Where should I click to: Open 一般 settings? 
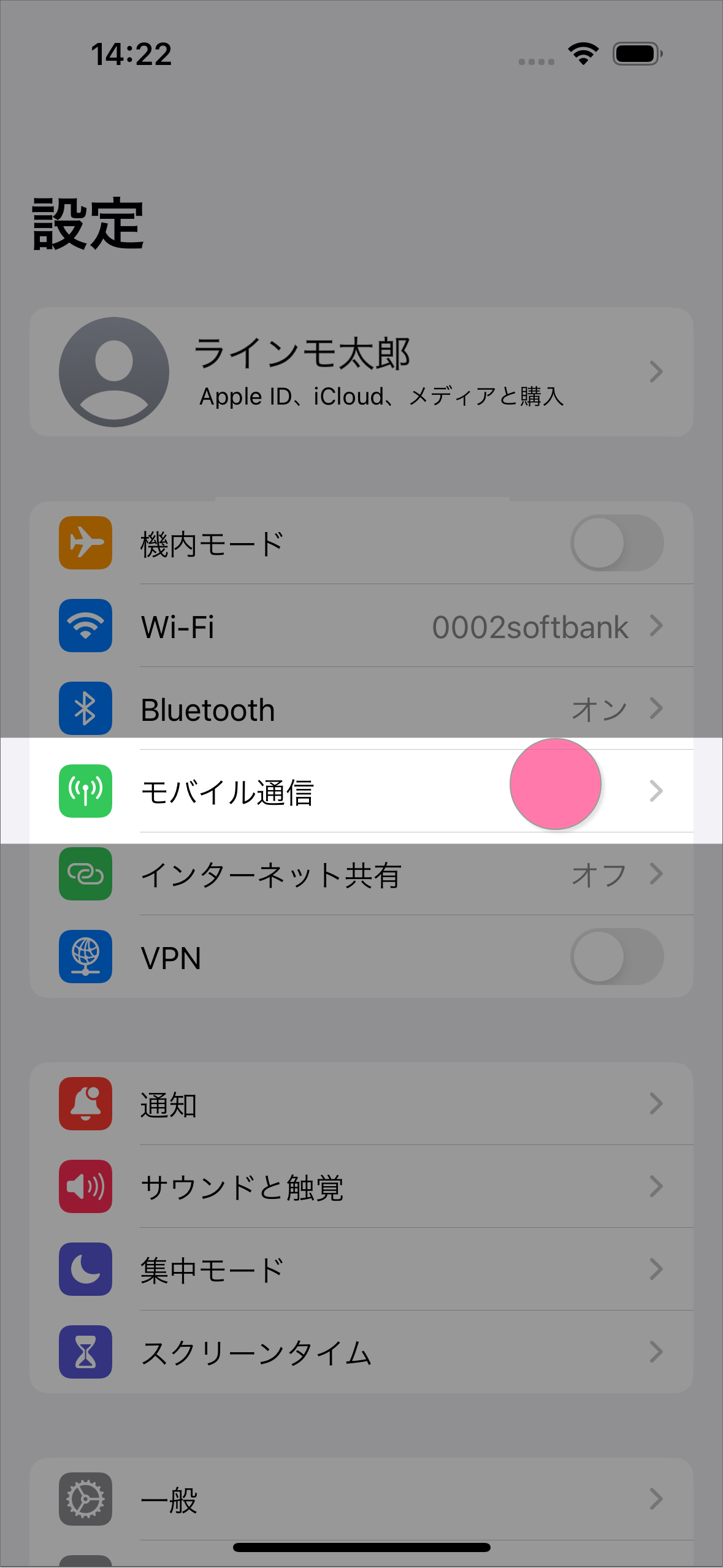pos(361,1499)
